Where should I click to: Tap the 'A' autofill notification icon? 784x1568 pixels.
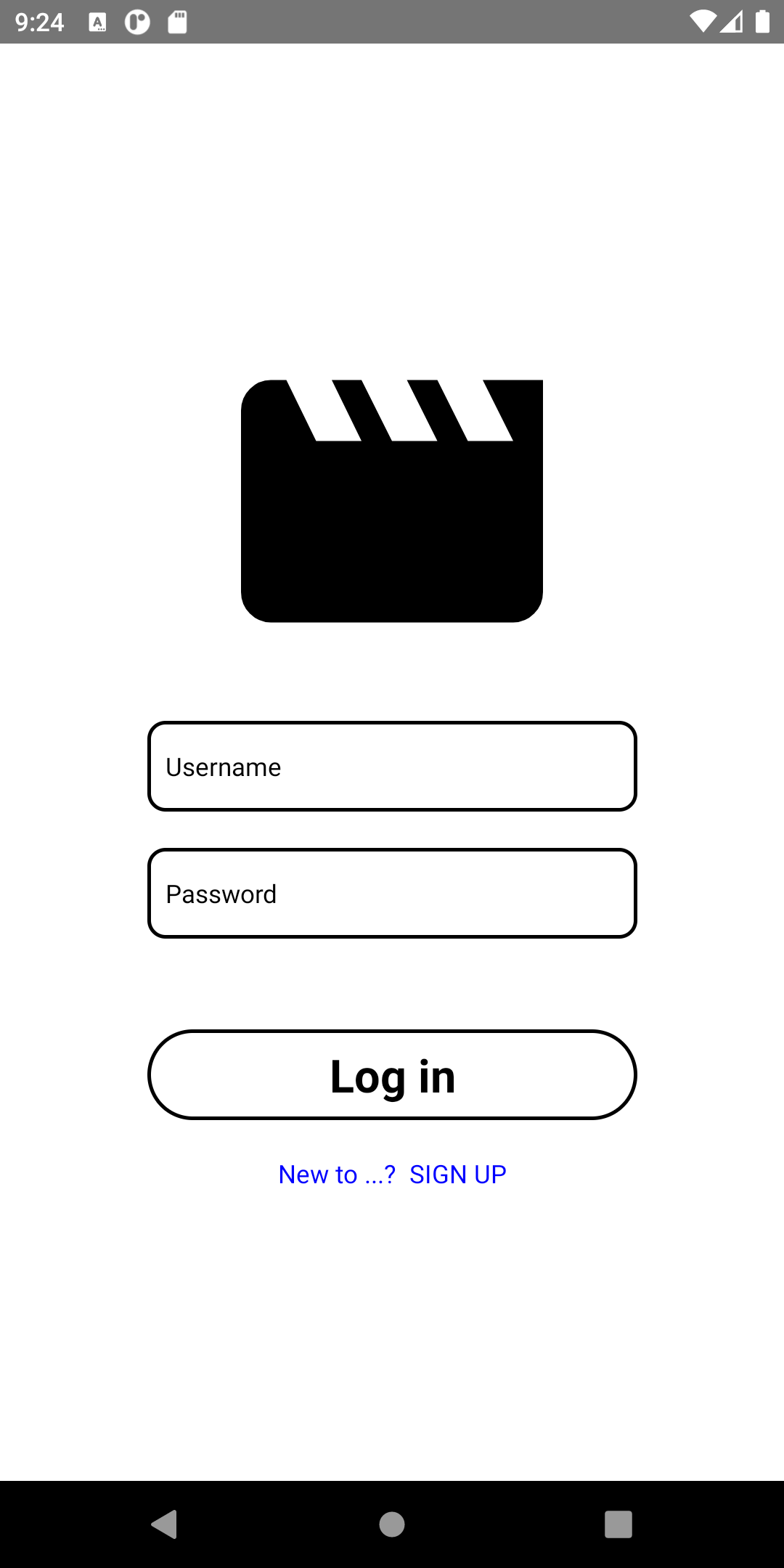point(96,22)
